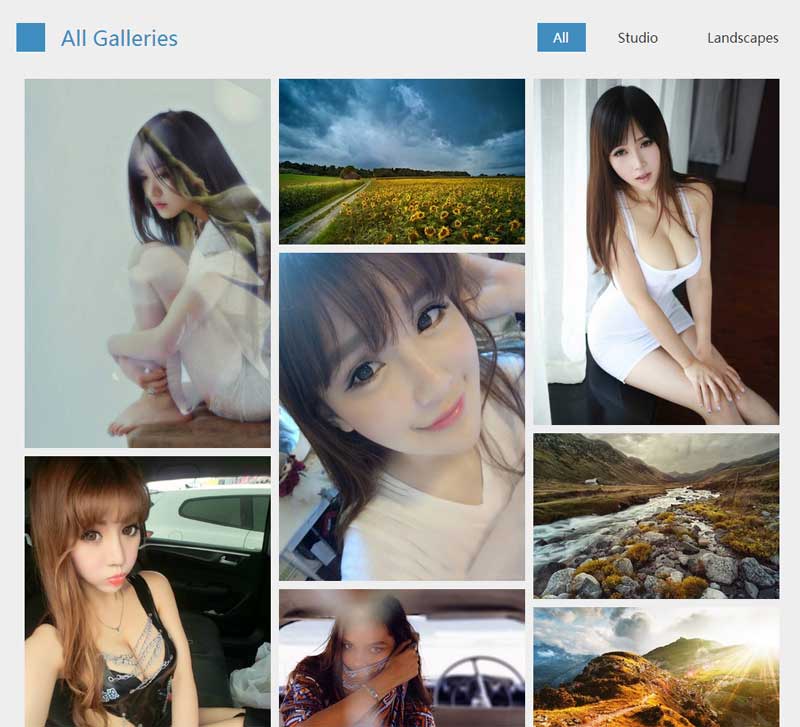Select the All filter tab
The width and height of the screenshot is (800, 727).
(x=561, y=38)
